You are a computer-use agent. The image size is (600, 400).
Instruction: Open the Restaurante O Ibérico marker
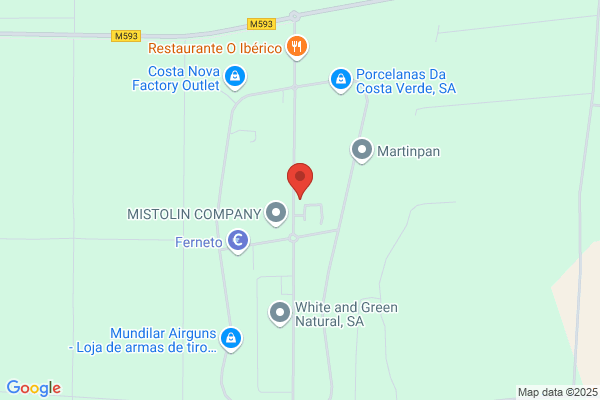coord(296,46)
